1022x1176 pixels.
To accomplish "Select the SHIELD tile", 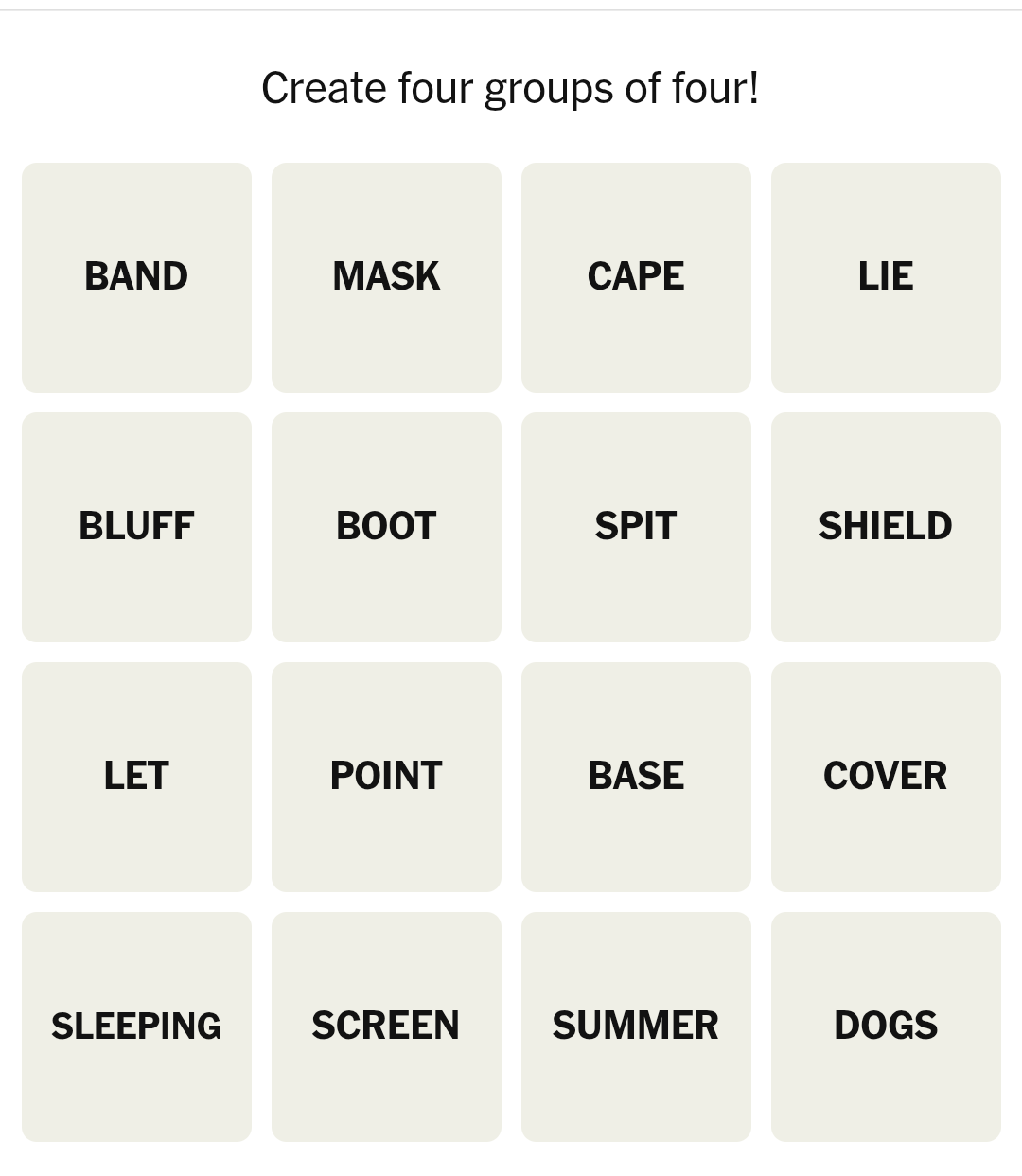I will tap(886, 526).
